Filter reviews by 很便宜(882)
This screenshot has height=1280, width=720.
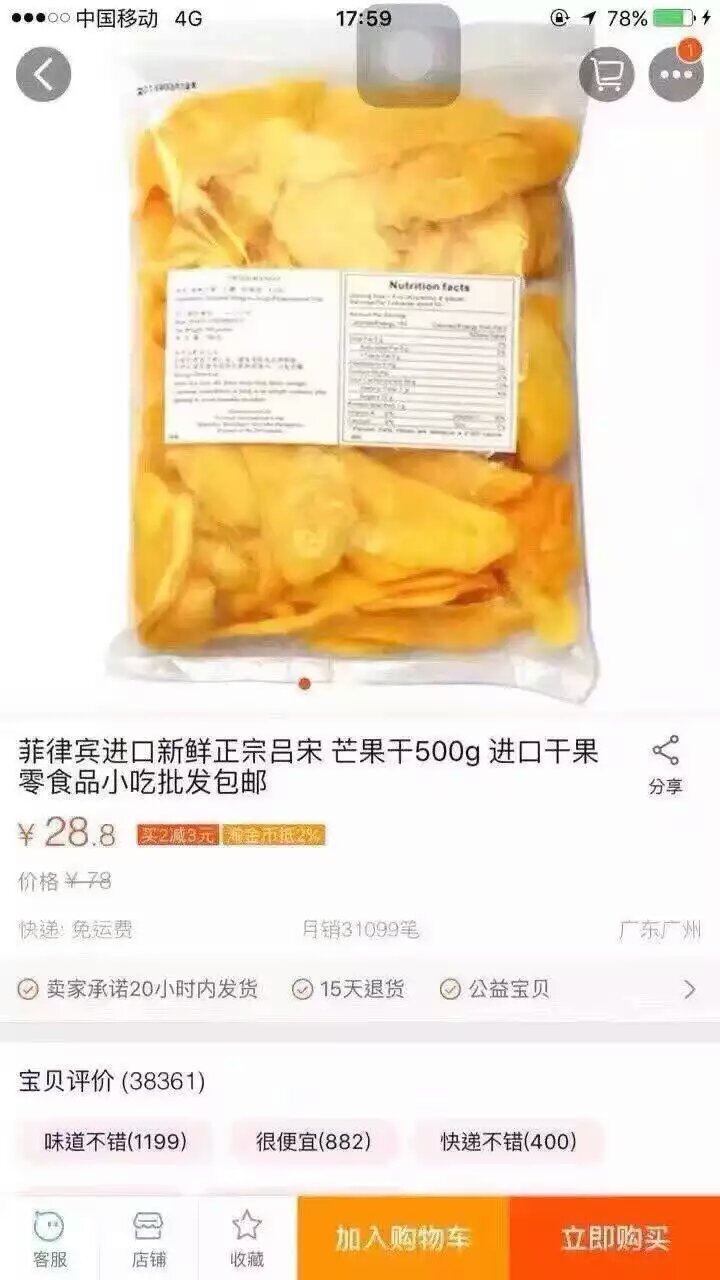pyautogui.click(x=314, y=1141)
